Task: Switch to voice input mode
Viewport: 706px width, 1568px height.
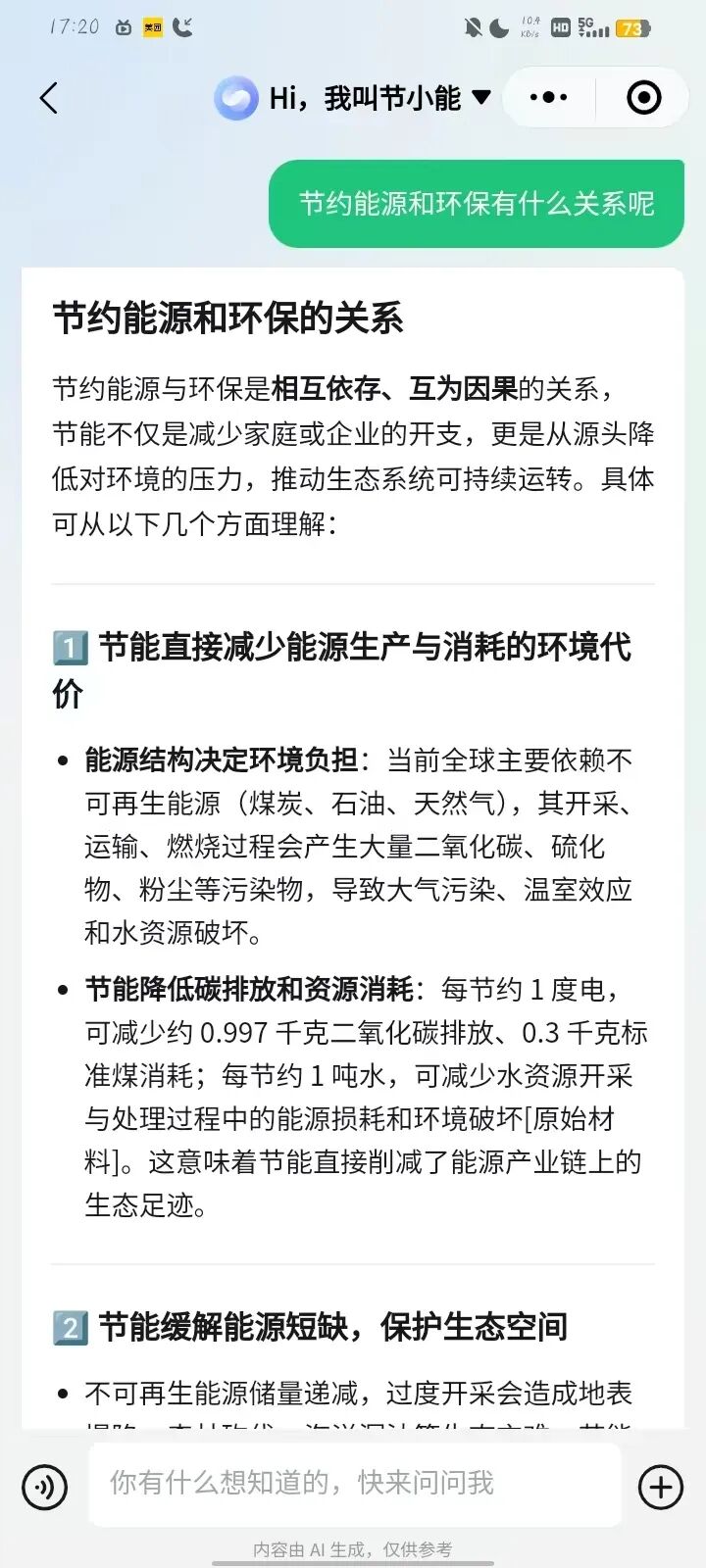Action: coord(44,1487)
